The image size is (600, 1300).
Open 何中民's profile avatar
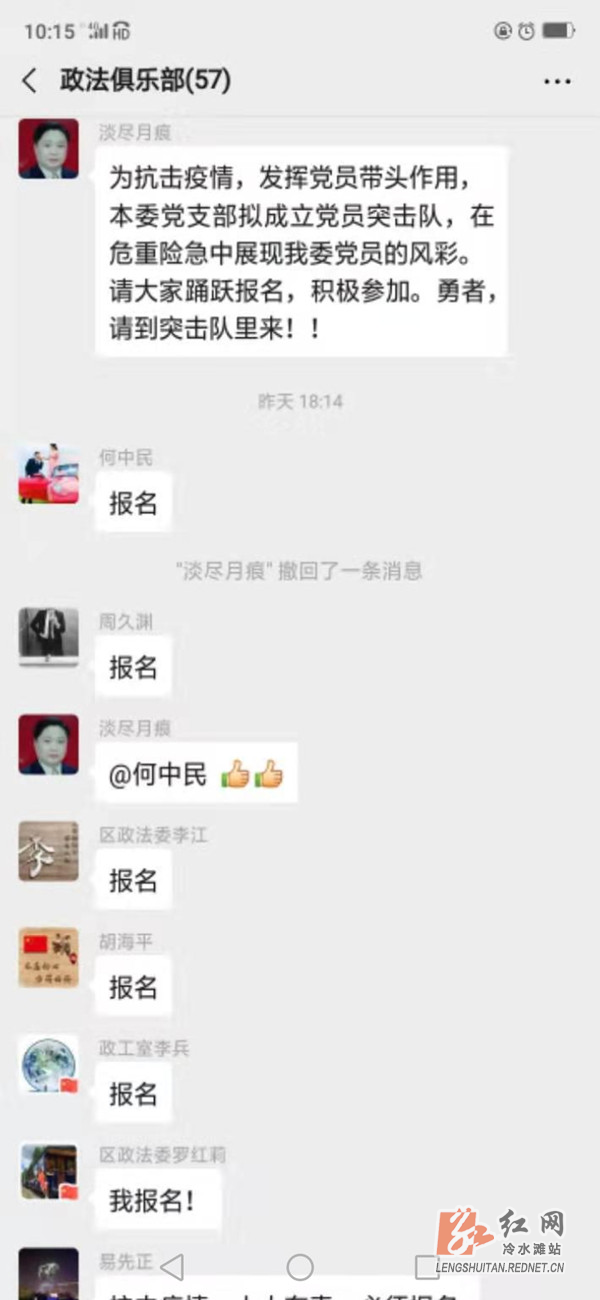pos(48,474)
